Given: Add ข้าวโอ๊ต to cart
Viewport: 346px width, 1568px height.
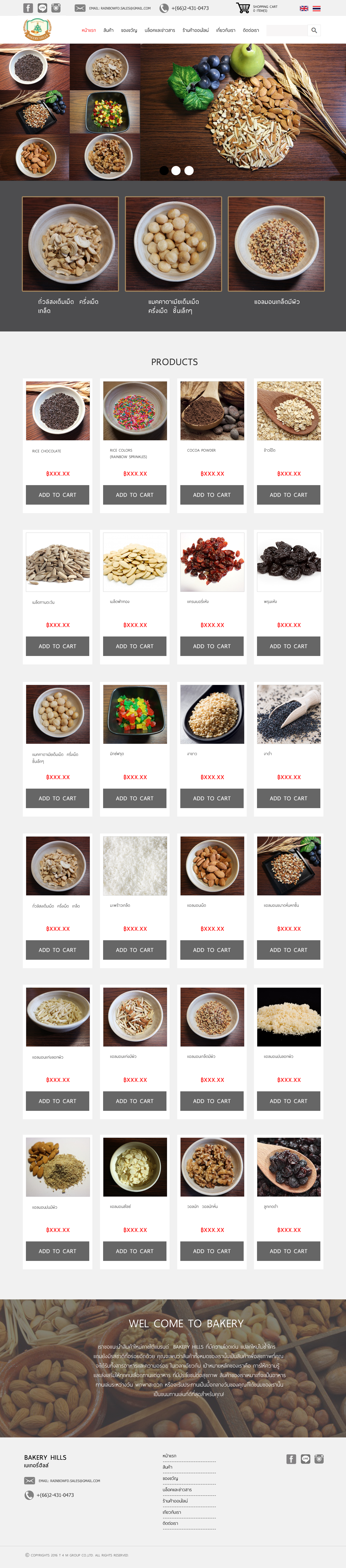Looking at the screenshot, I should pyautogui.click(x=288, y=495).
